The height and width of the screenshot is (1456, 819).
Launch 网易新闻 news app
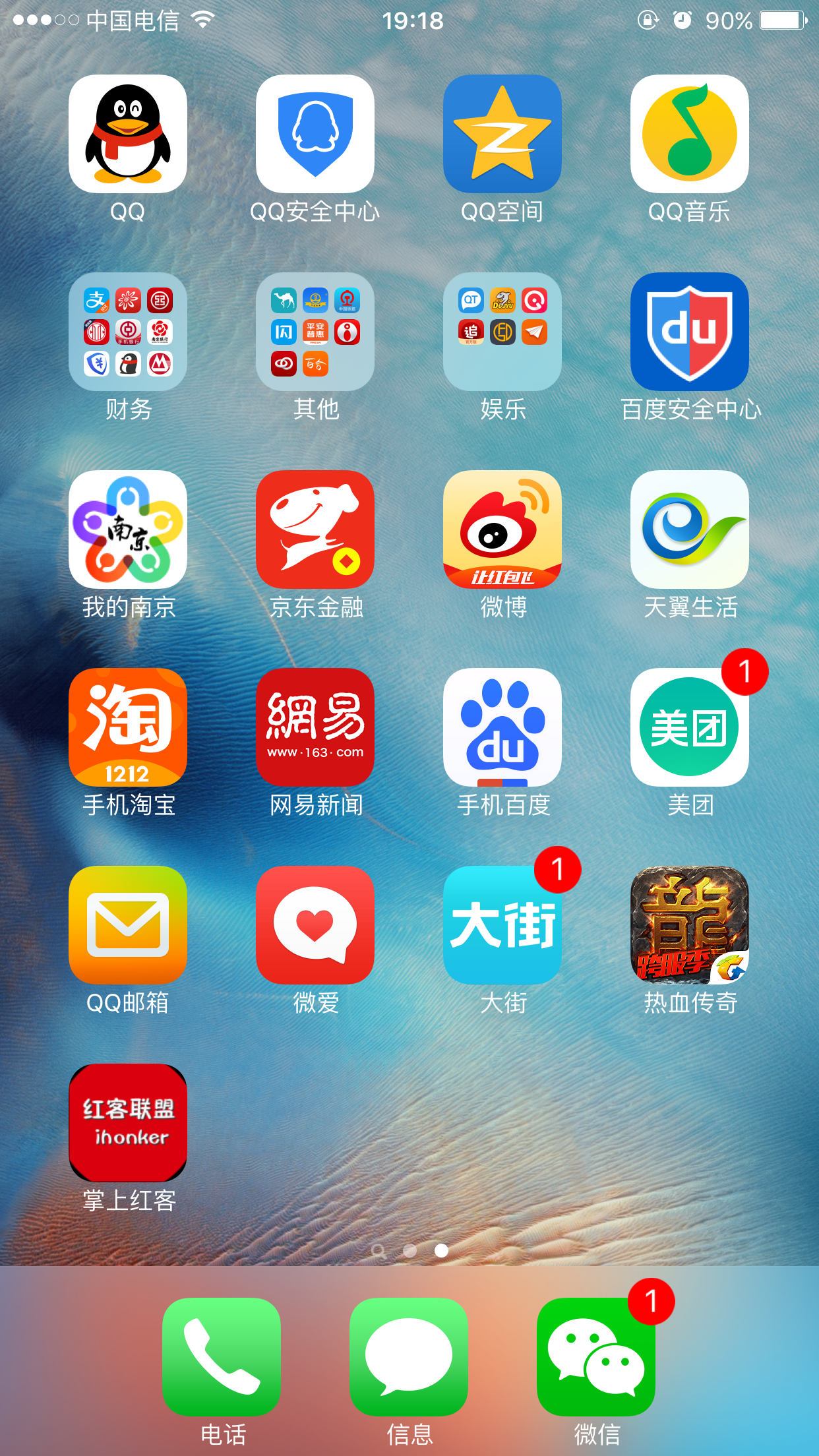pos(315,727)
